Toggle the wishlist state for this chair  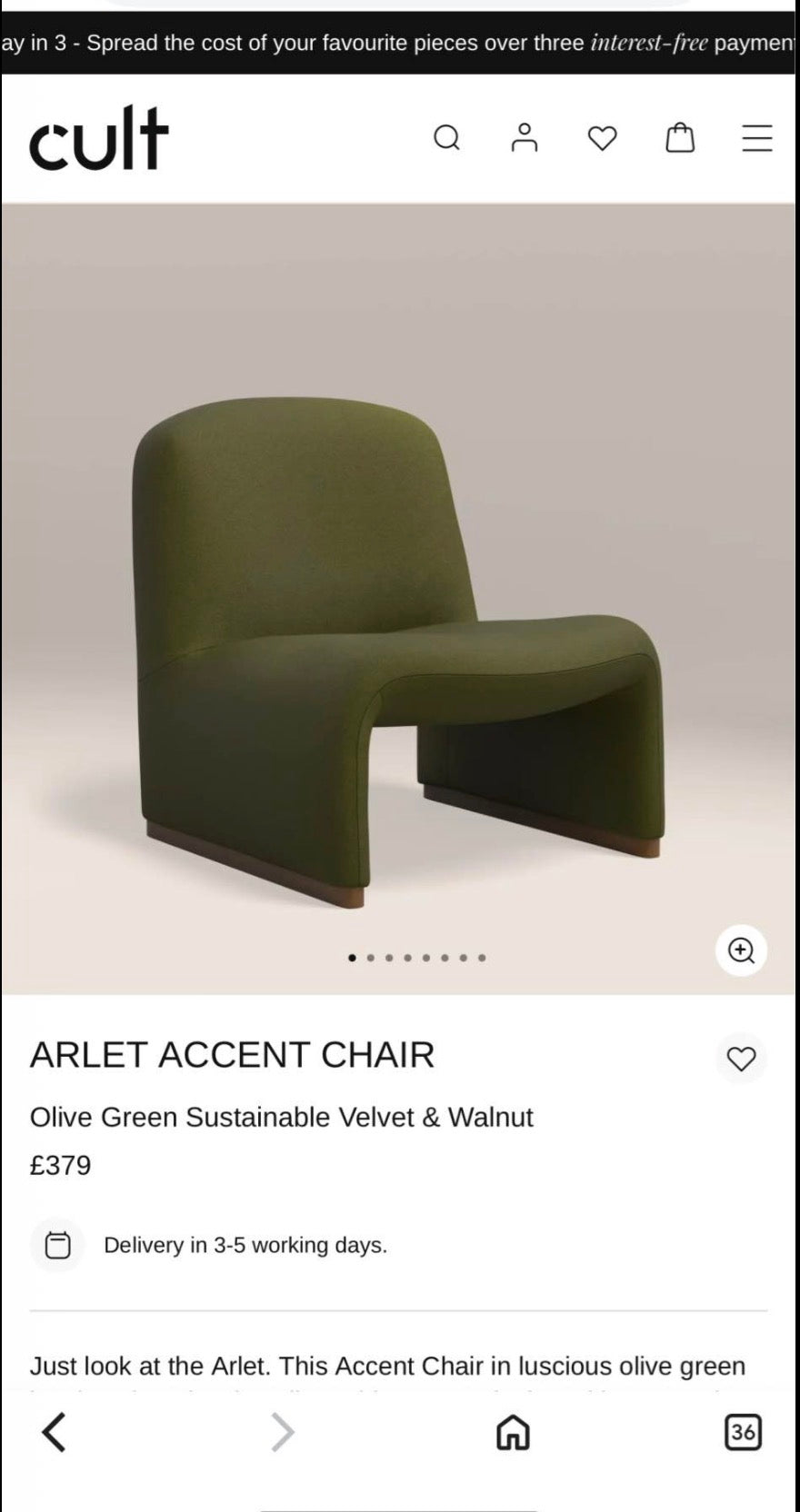coord(741,1058)
